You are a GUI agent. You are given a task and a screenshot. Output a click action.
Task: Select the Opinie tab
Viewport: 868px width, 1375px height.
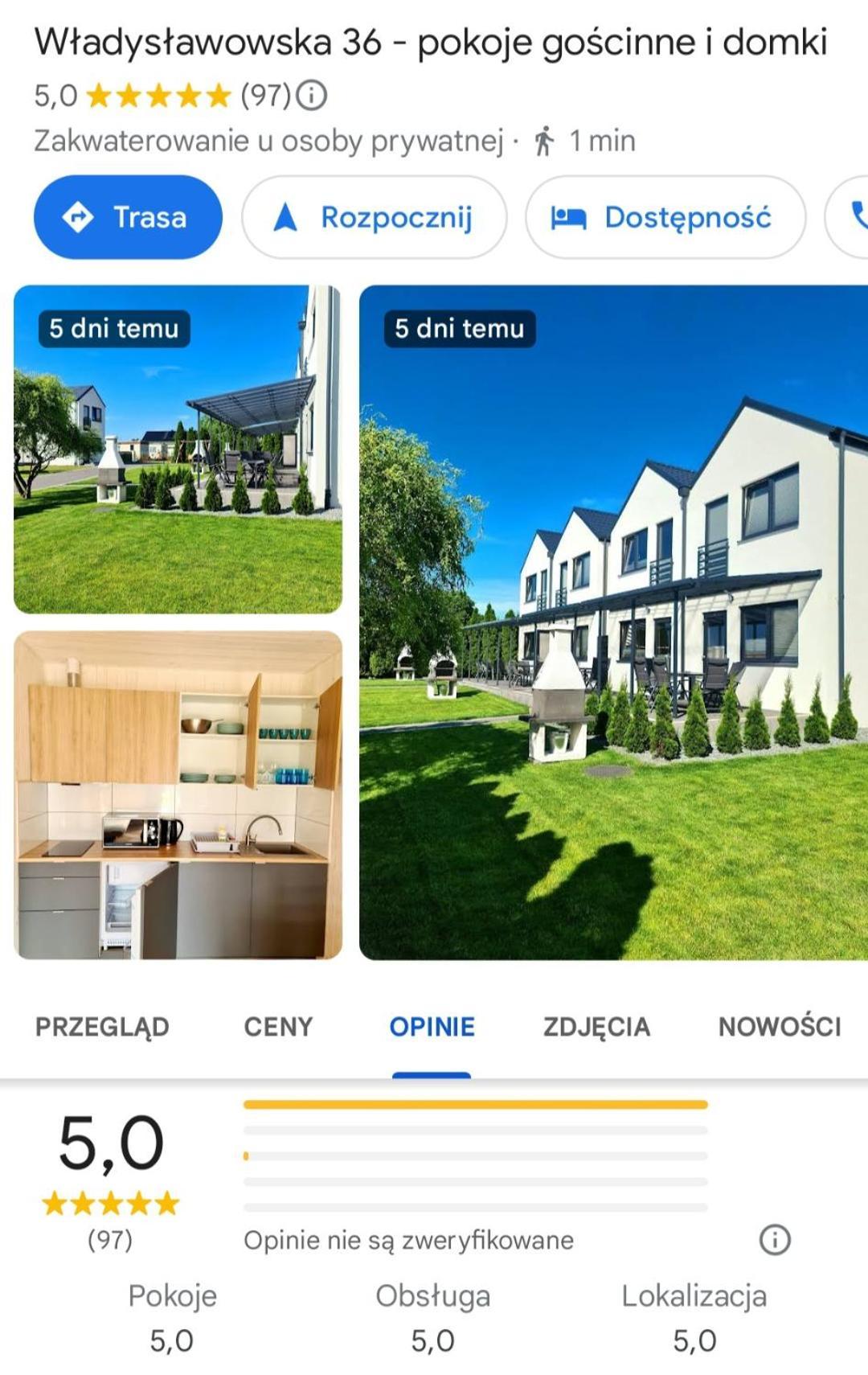[x=432, y=1027]
